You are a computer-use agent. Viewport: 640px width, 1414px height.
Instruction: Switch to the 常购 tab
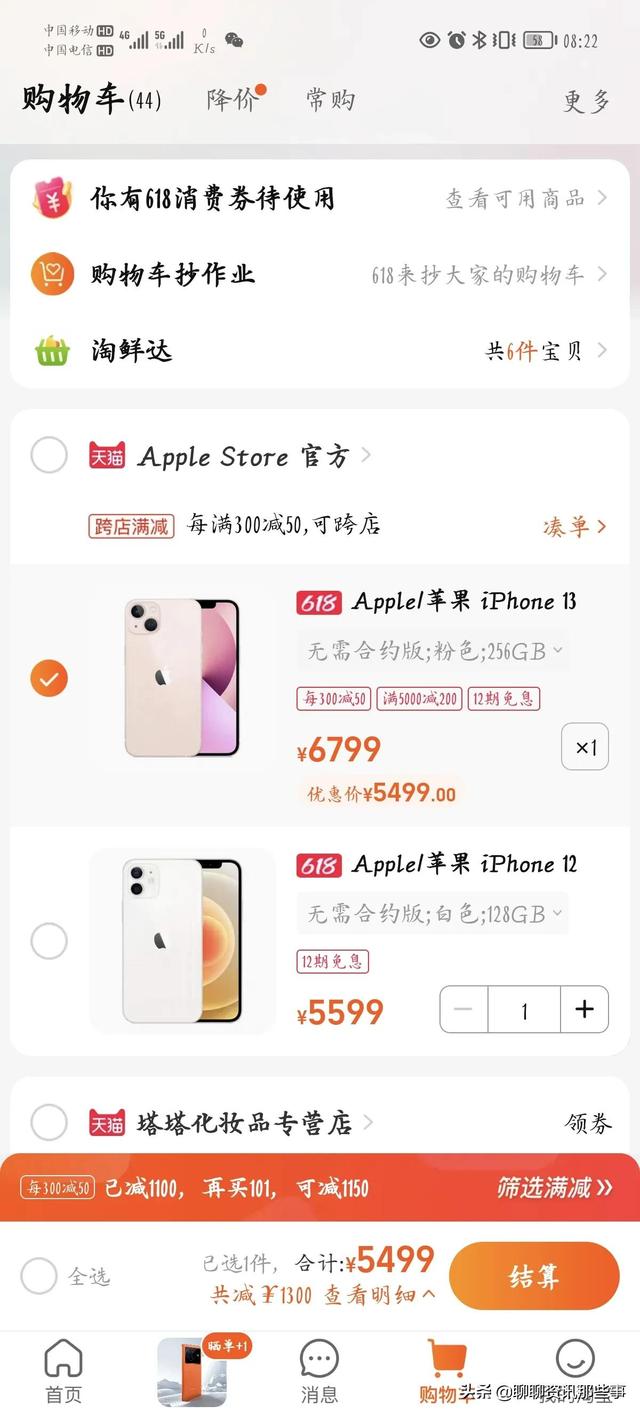[330, 99]
